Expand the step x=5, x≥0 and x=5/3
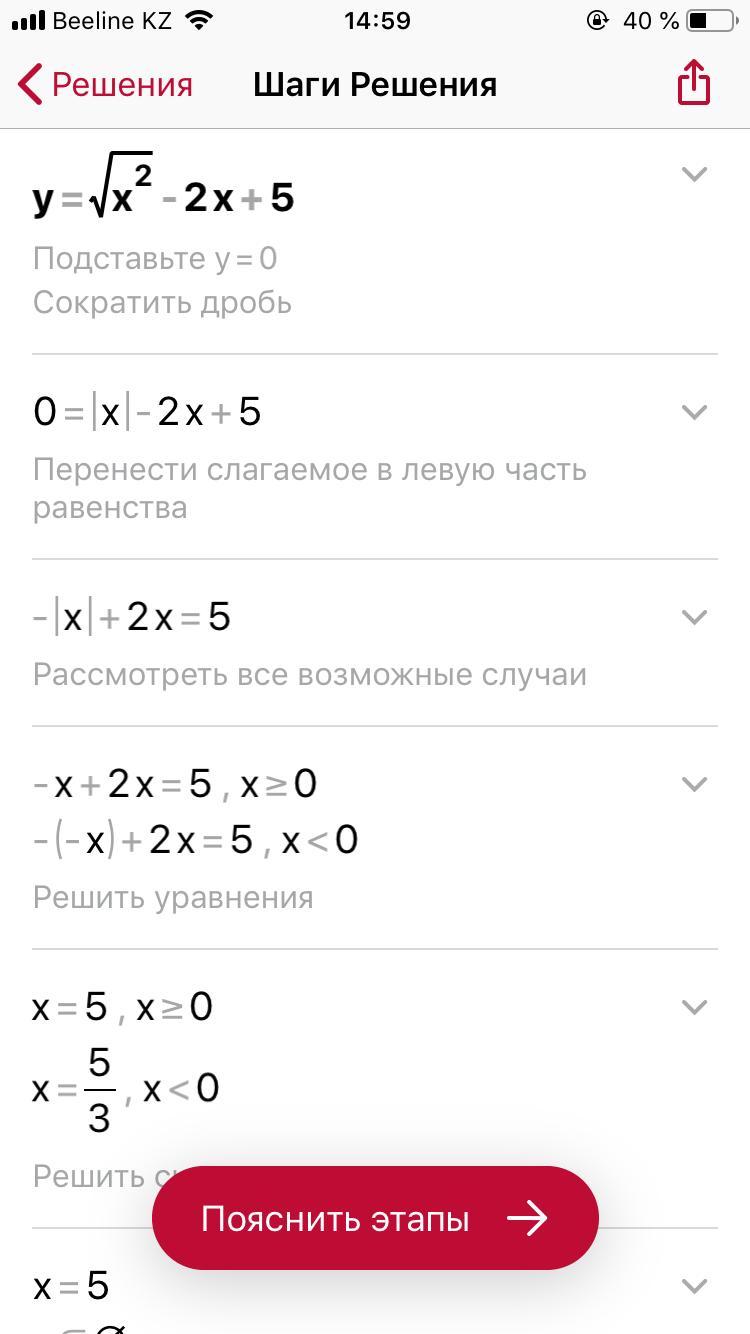The height and width of the screenshot is (1334, 750). pyautogui.click(x=694, y=1006)
